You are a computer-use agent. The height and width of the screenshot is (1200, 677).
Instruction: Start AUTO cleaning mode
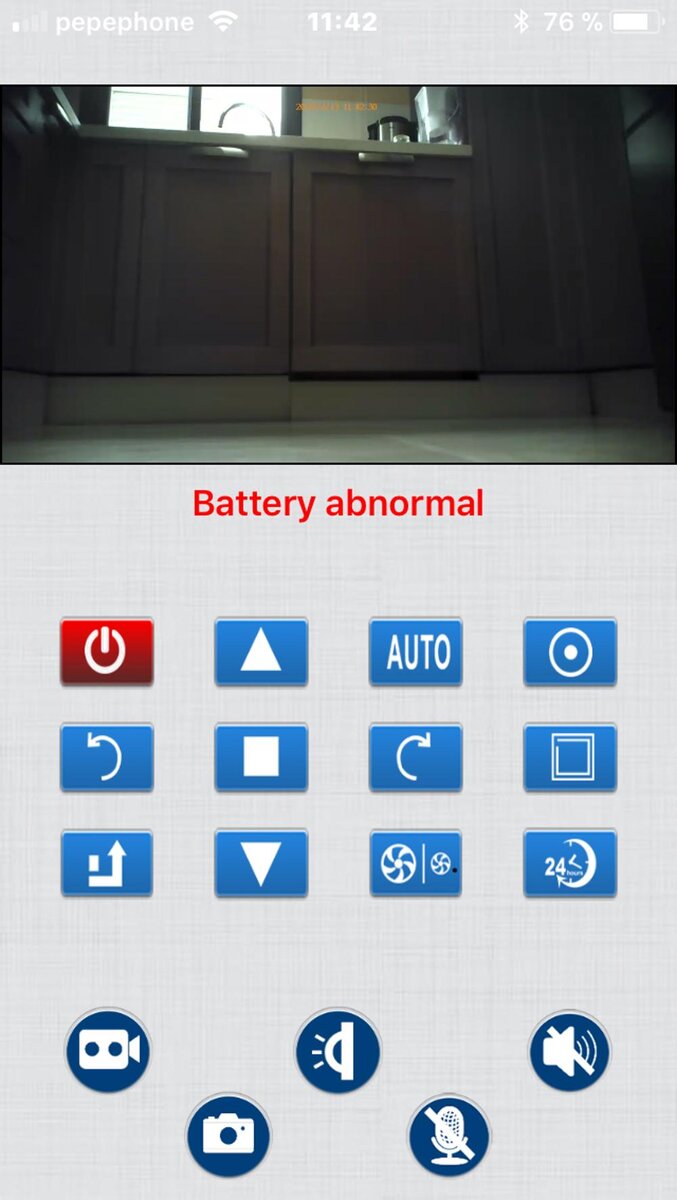click(416, 652)
